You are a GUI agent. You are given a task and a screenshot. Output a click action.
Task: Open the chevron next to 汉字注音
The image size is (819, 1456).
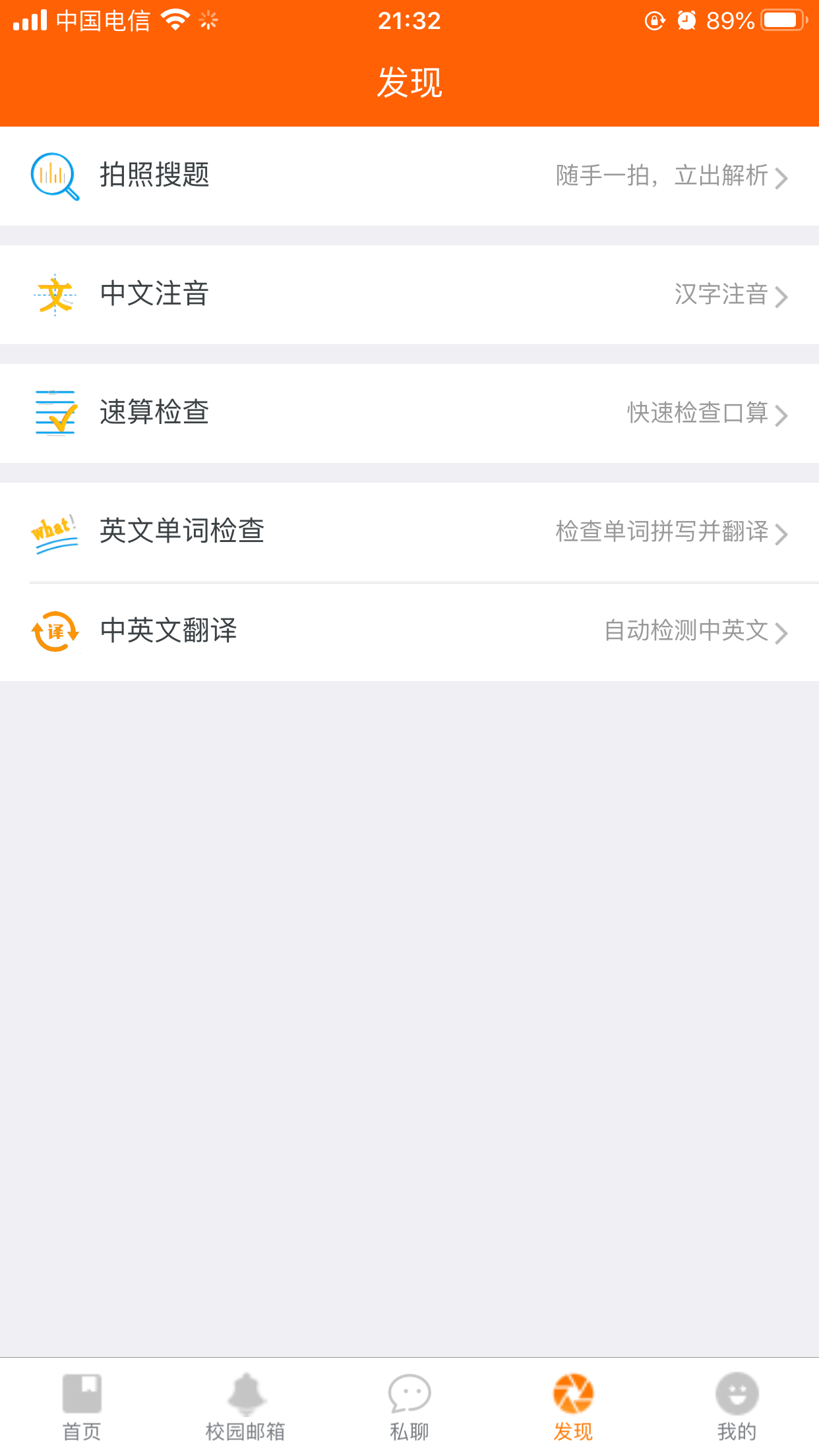pos(783,297)
